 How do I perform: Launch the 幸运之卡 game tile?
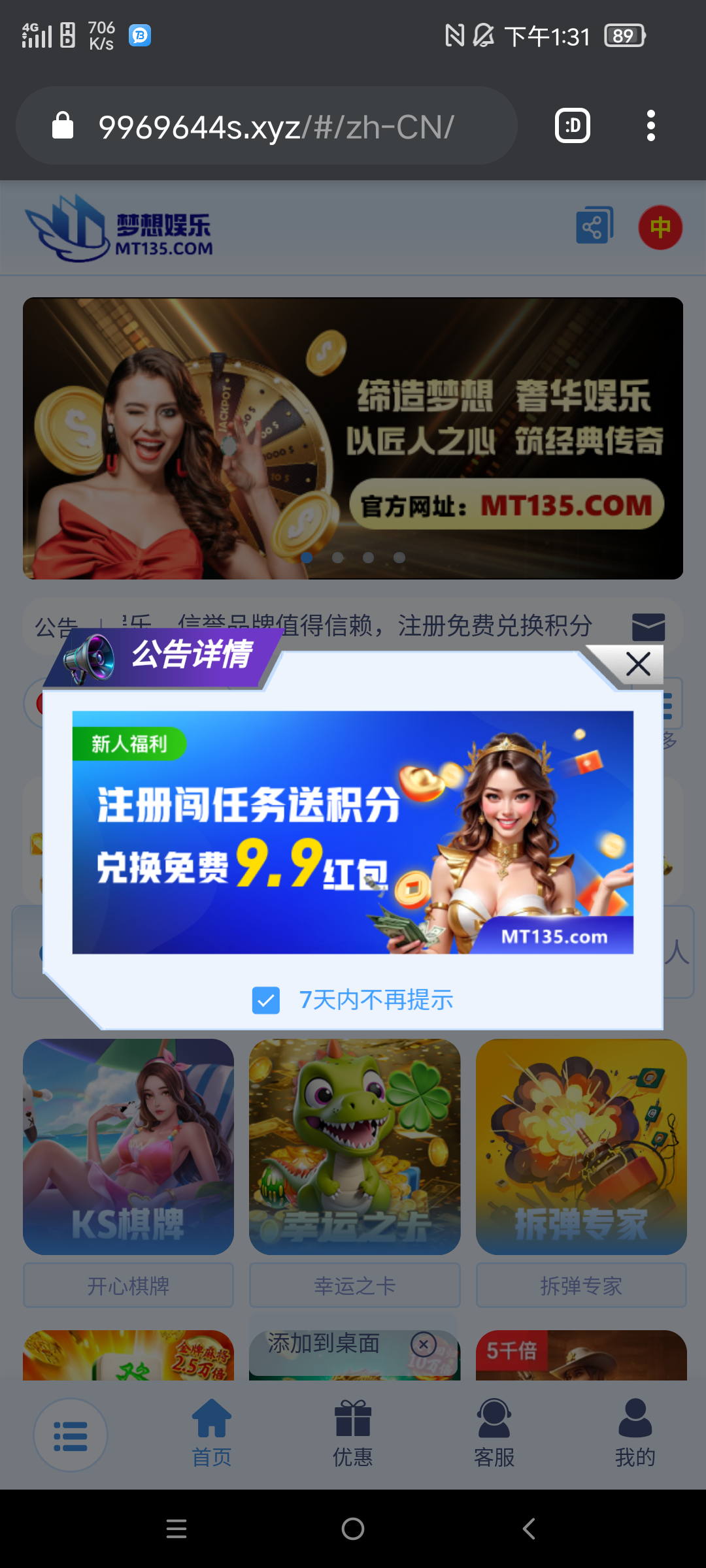[354, 1147]
